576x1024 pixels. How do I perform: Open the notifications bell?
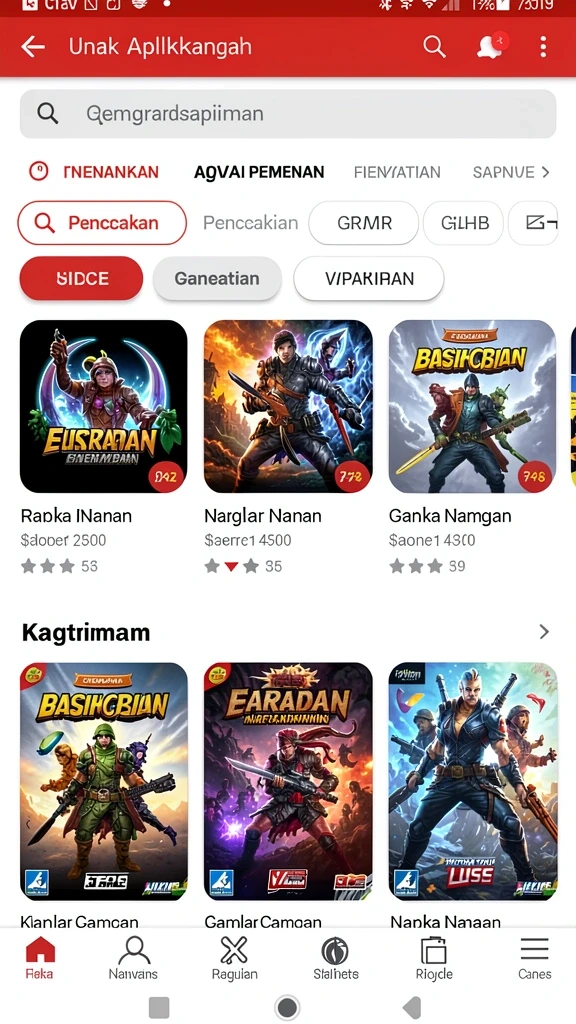491,46
